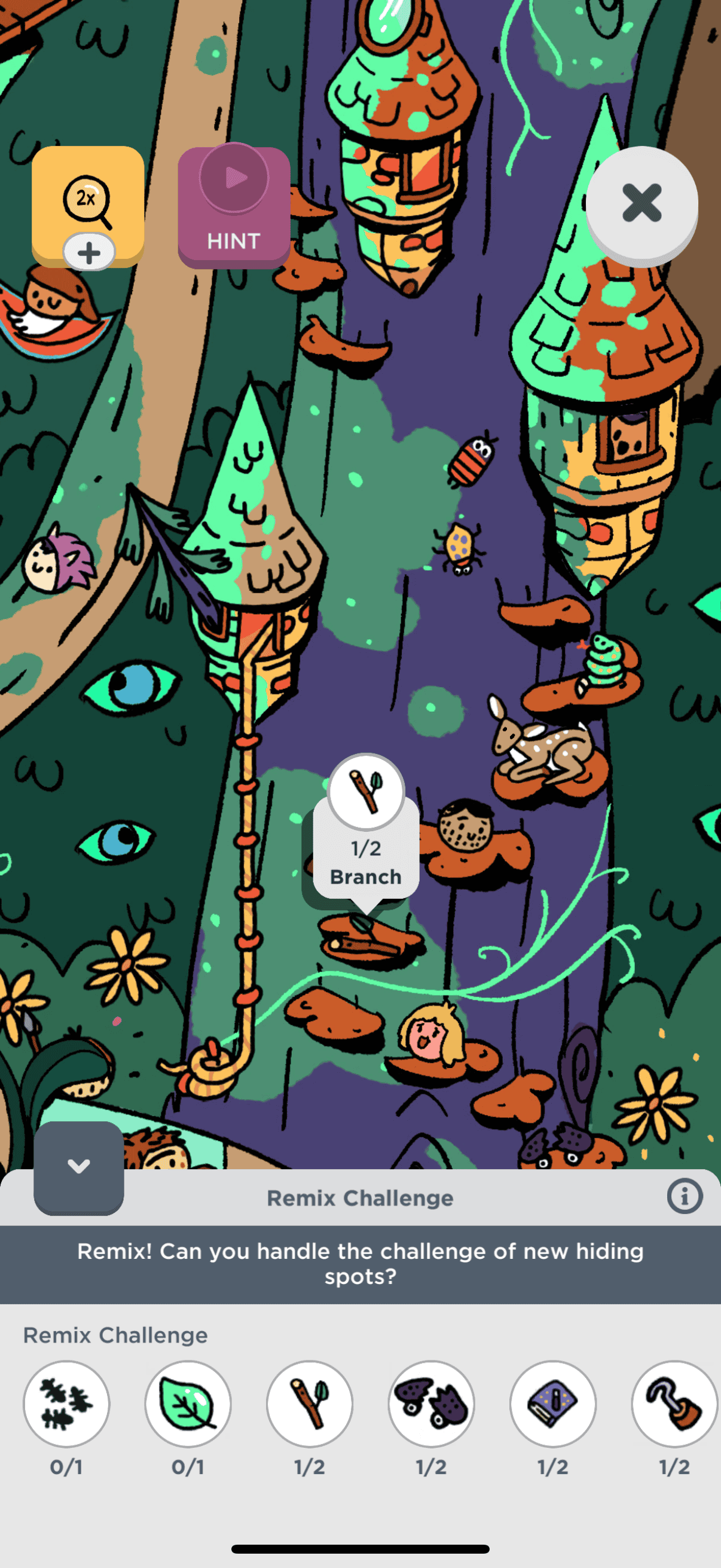The width and height of the screenshot is (721, 1568).
Task: Select the branch target in the item list
Action: pos(310,1403)
